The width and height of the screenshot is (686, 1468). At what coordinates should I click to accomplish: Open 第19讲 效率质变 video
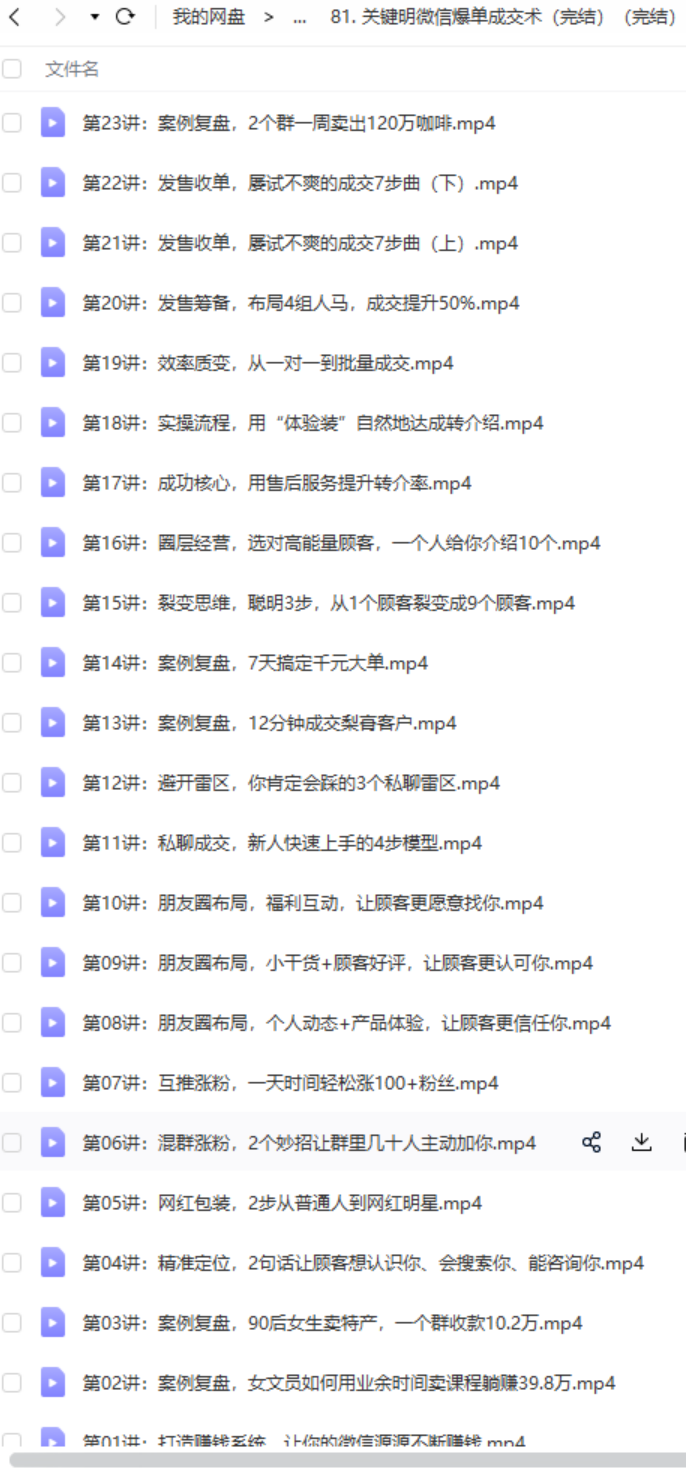tap(268, 363)
